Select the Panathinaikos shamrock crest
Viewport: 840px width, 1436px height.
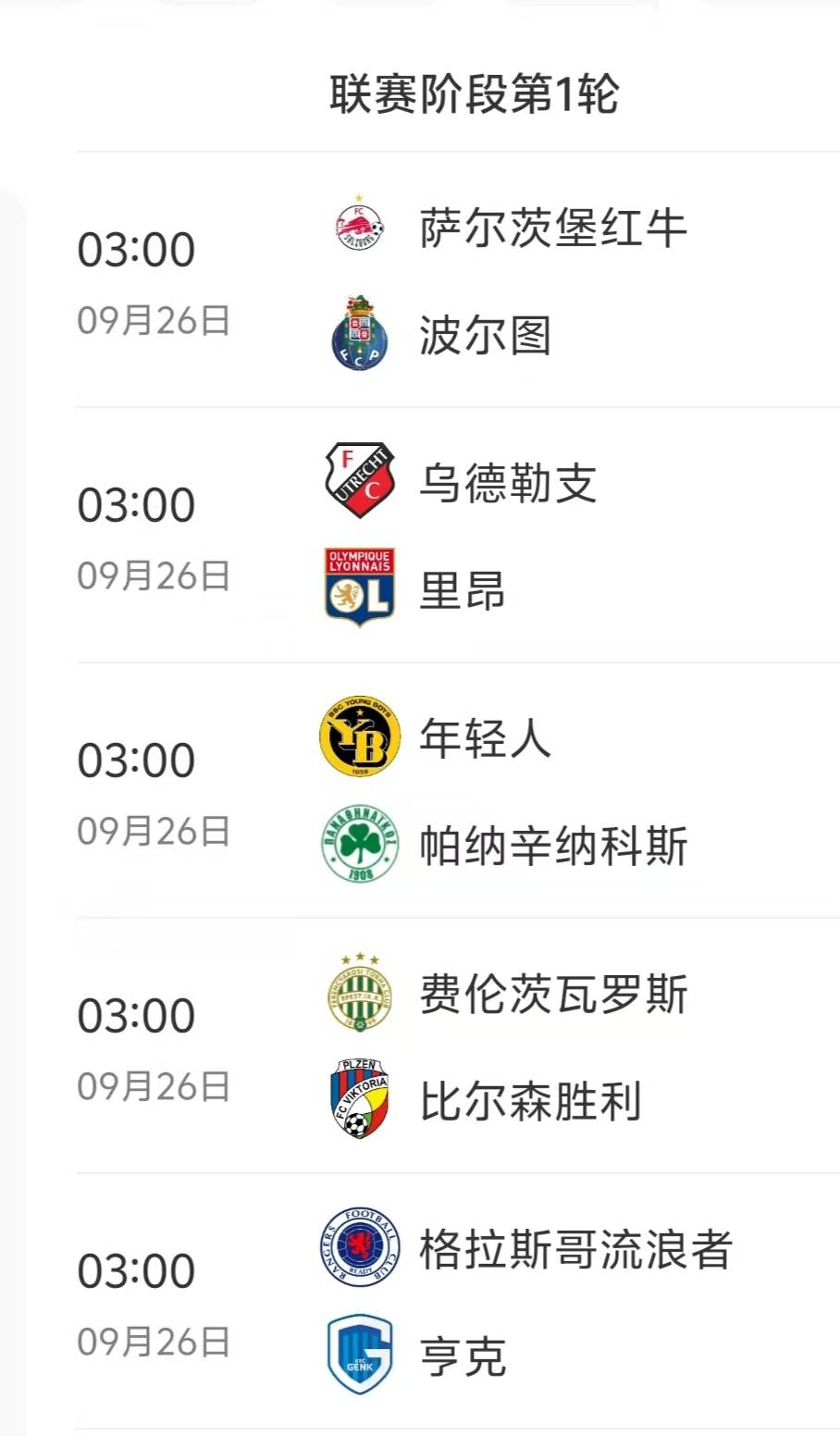click(x=360, y=846)
